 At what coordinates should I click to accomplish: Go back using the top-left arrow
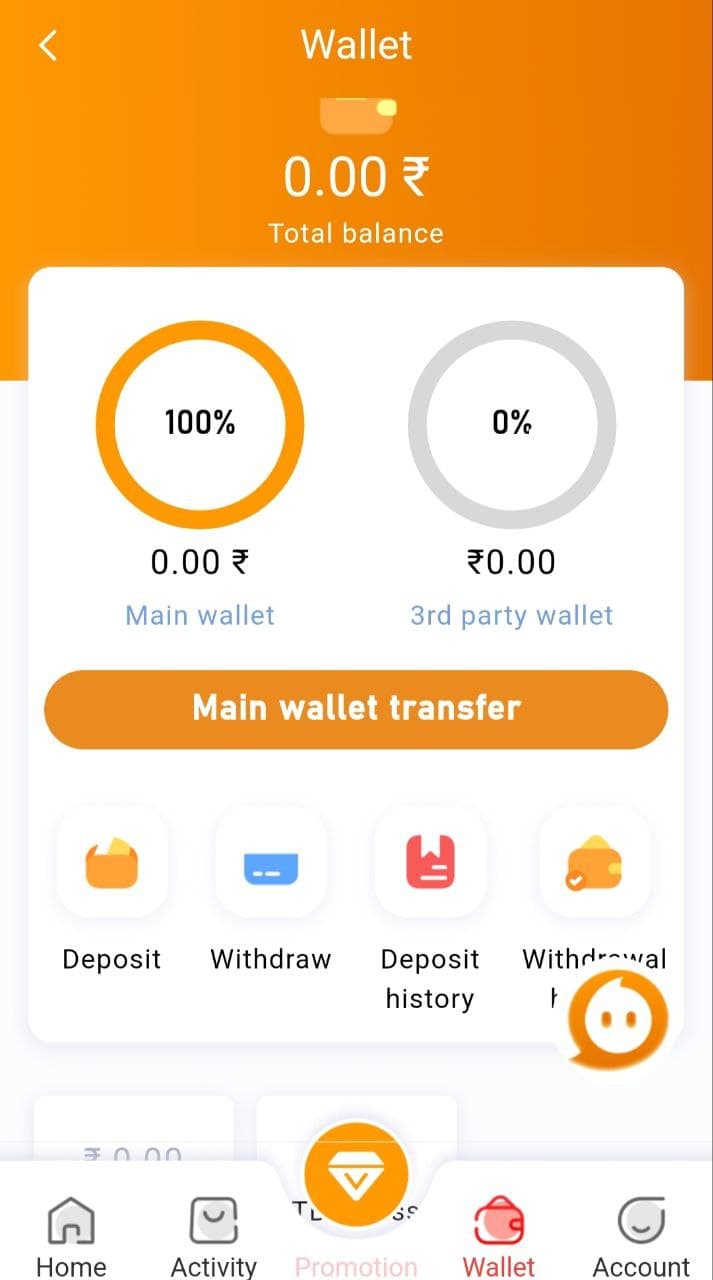click(x=48, y=45)
